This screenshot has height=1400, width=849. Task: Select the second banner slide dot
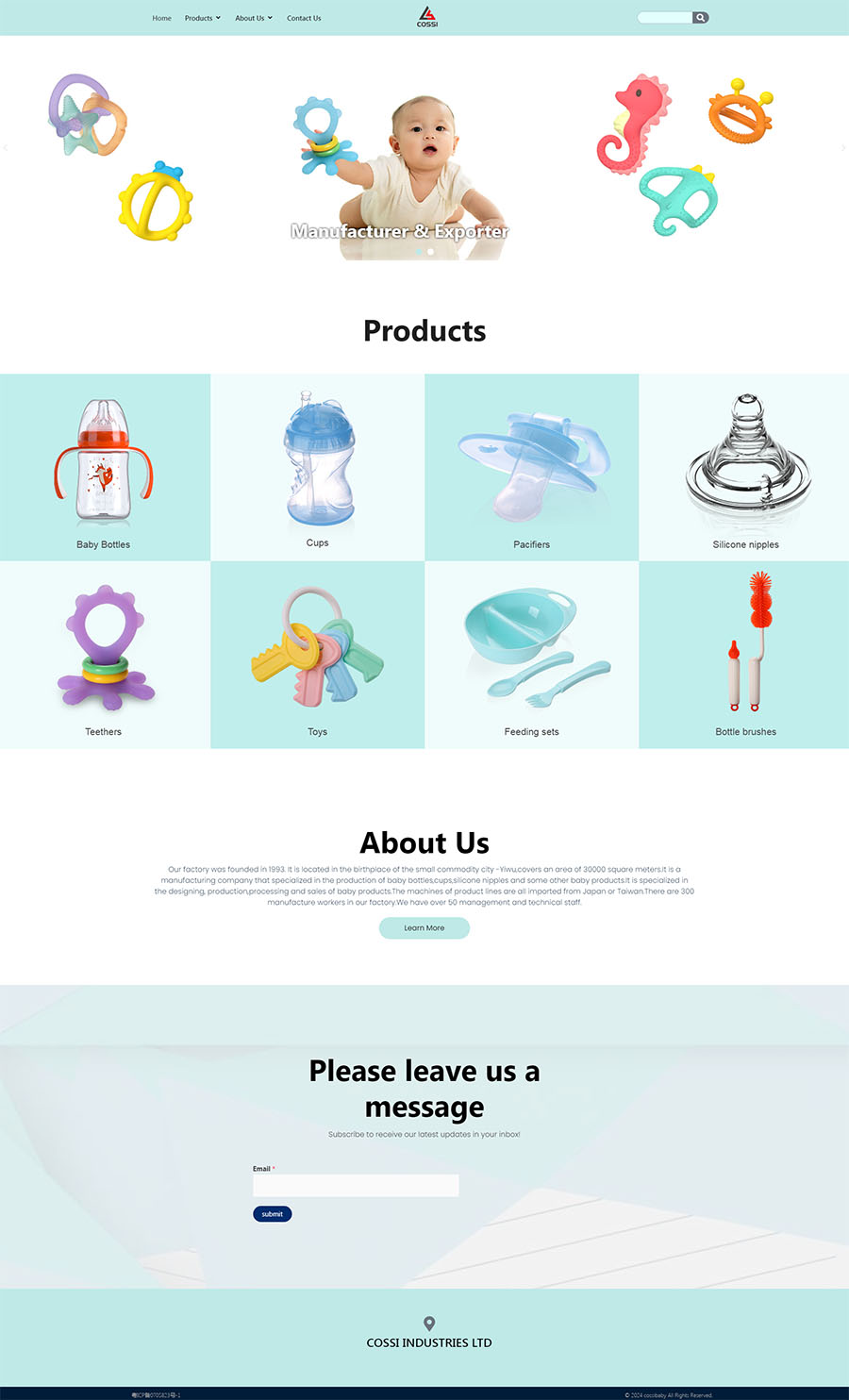[431, 252]
